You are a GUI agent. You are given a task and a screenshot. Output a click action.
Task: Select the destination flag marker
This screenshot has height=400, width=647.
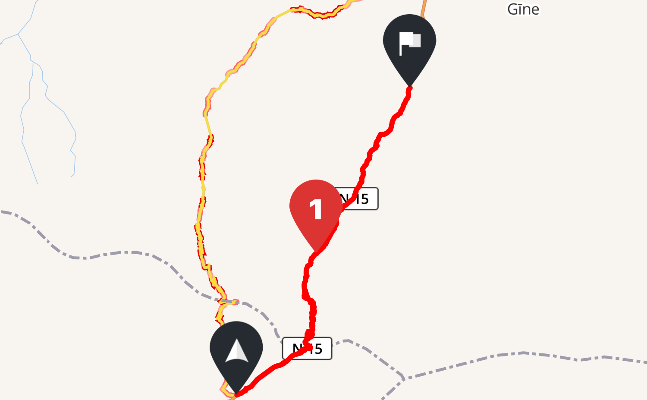pyautogui.click(x=410, y=45)
